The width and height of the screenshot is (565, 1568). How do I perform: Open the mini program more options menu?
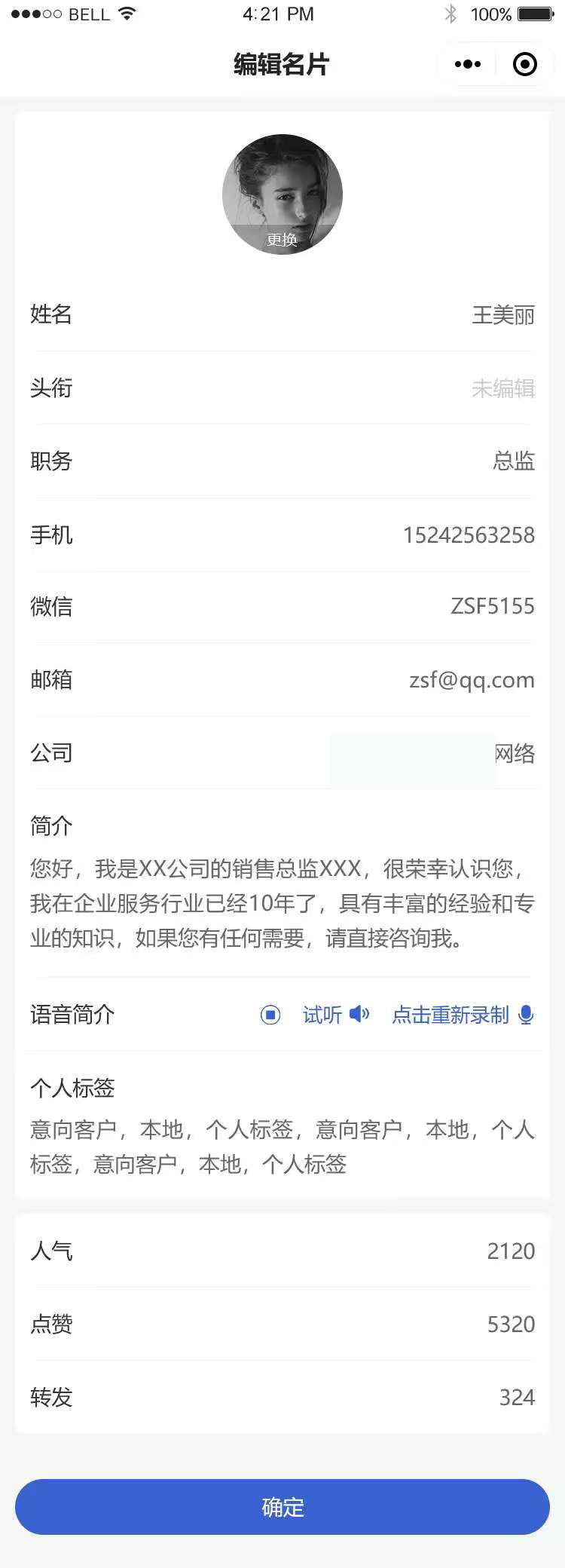click(x=467, y=65)
